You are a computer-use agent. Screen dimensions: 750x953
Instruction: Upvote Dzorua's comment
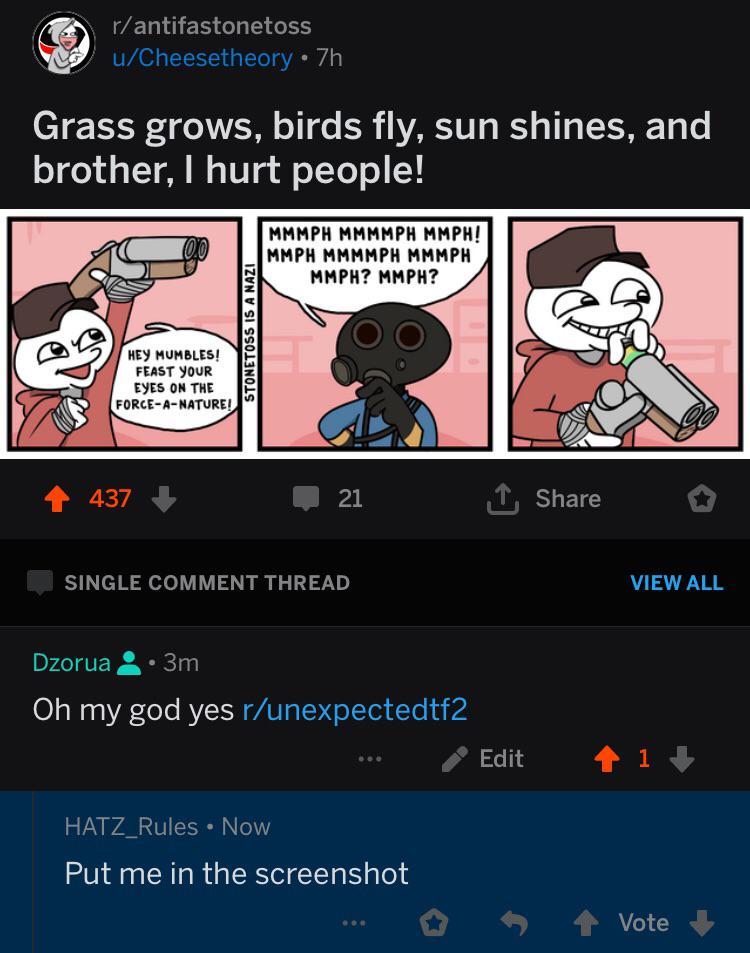coord(607,759)
